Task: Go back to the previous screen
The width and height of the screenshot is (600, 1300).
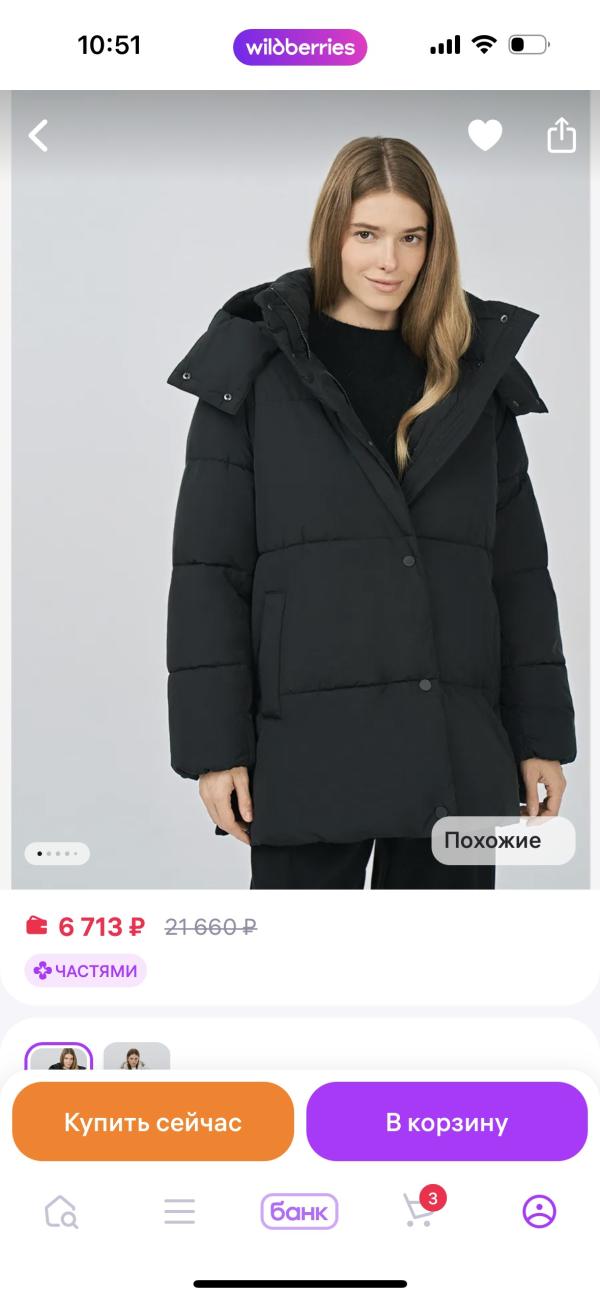Action: pyautogui.click(x=38, y=135)
